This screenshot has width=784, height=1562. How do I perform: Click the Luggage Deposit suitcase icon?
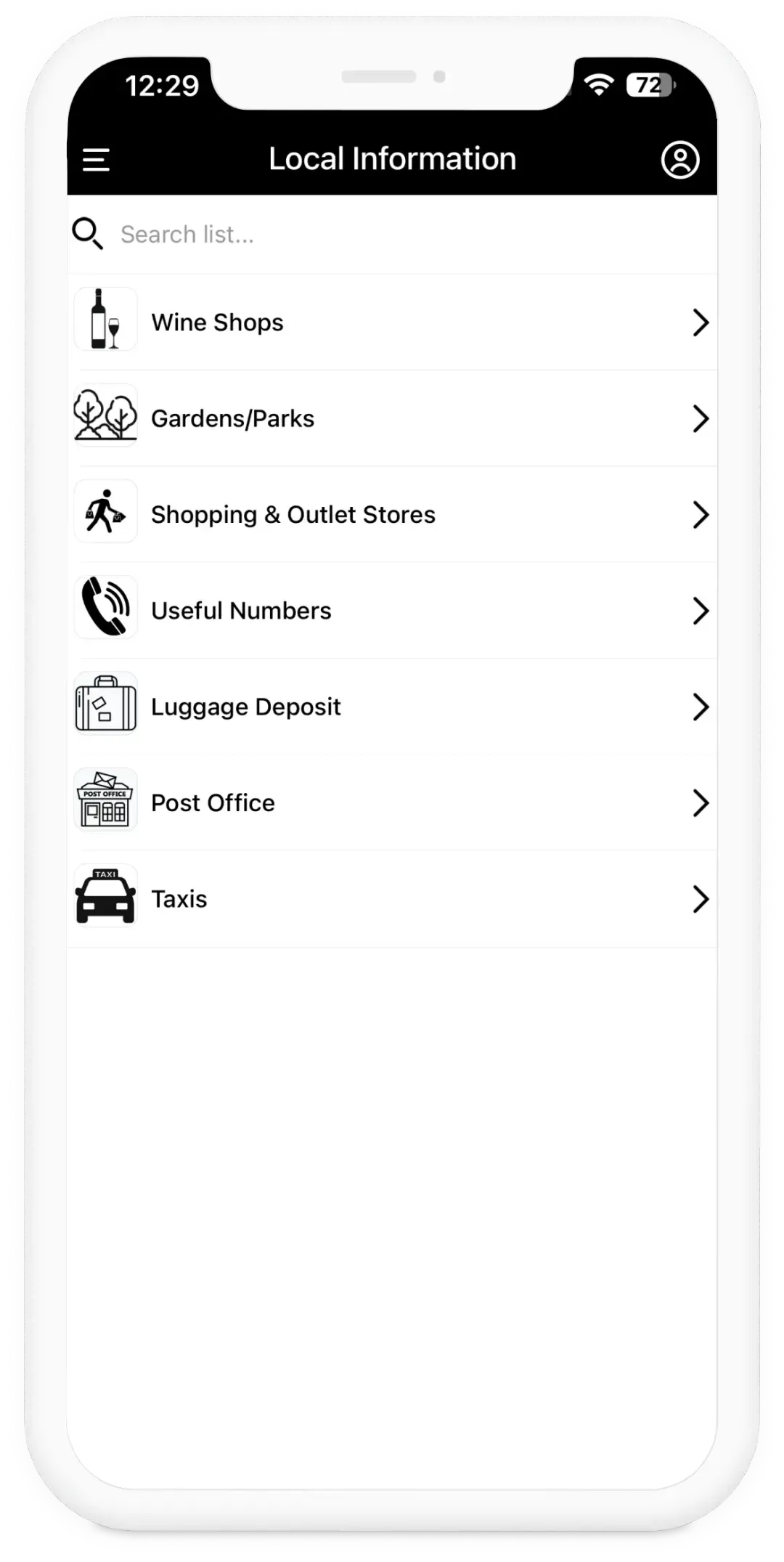pos(105,704)
